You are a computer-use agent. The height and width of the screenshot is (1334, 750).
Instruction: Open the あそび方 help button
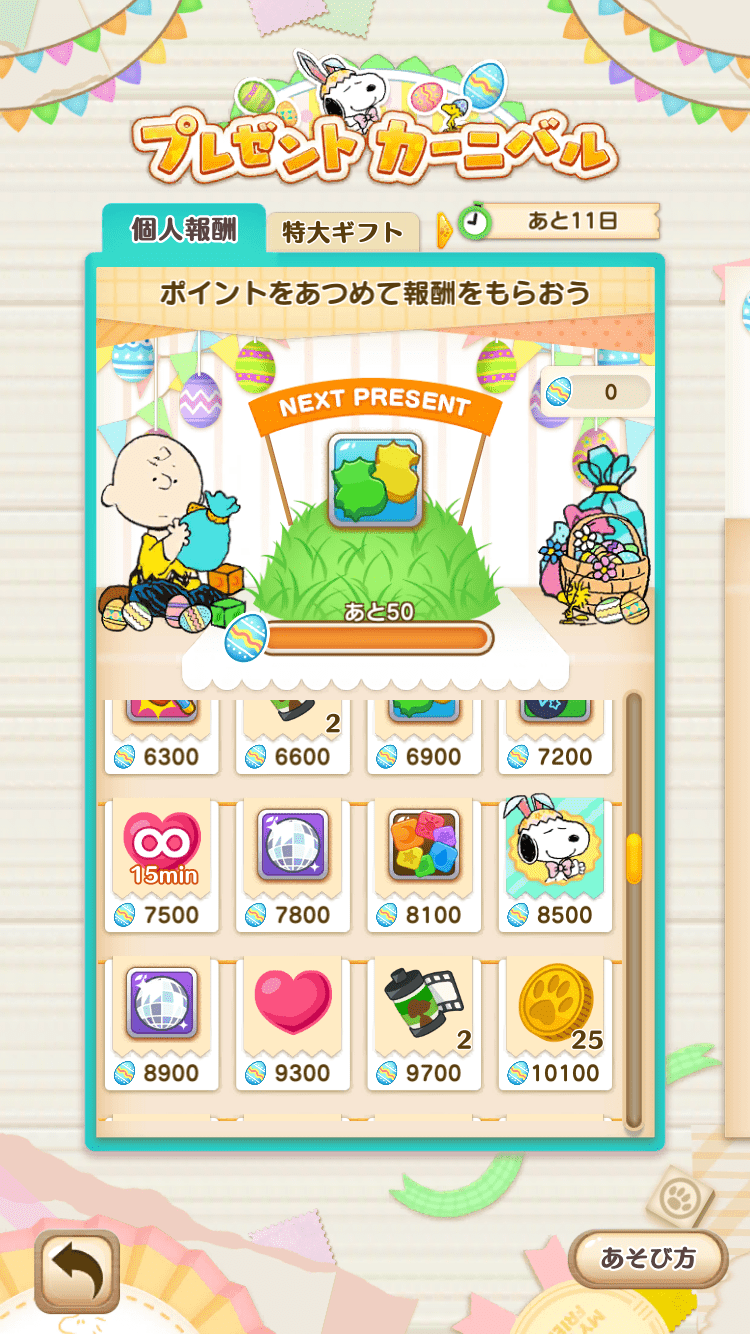[647, 1257]
